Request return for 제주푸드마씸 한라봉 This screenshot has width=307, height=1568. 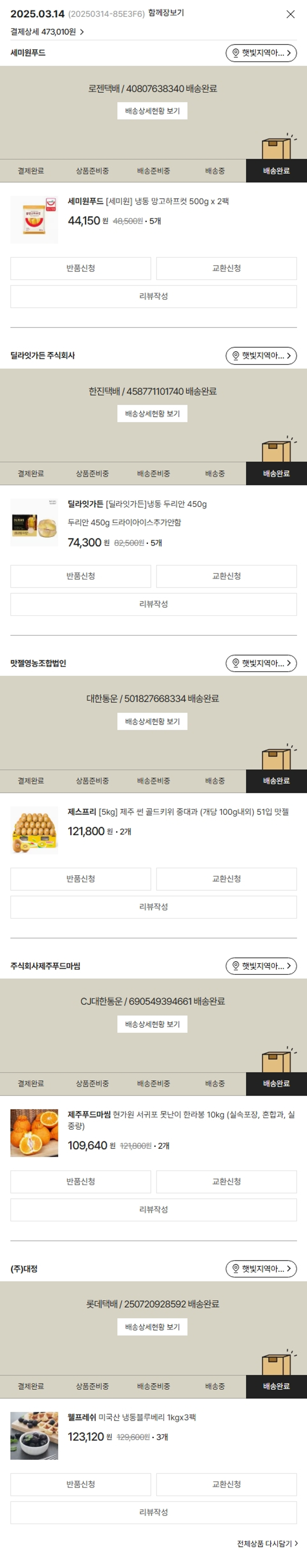point(80,1181)
